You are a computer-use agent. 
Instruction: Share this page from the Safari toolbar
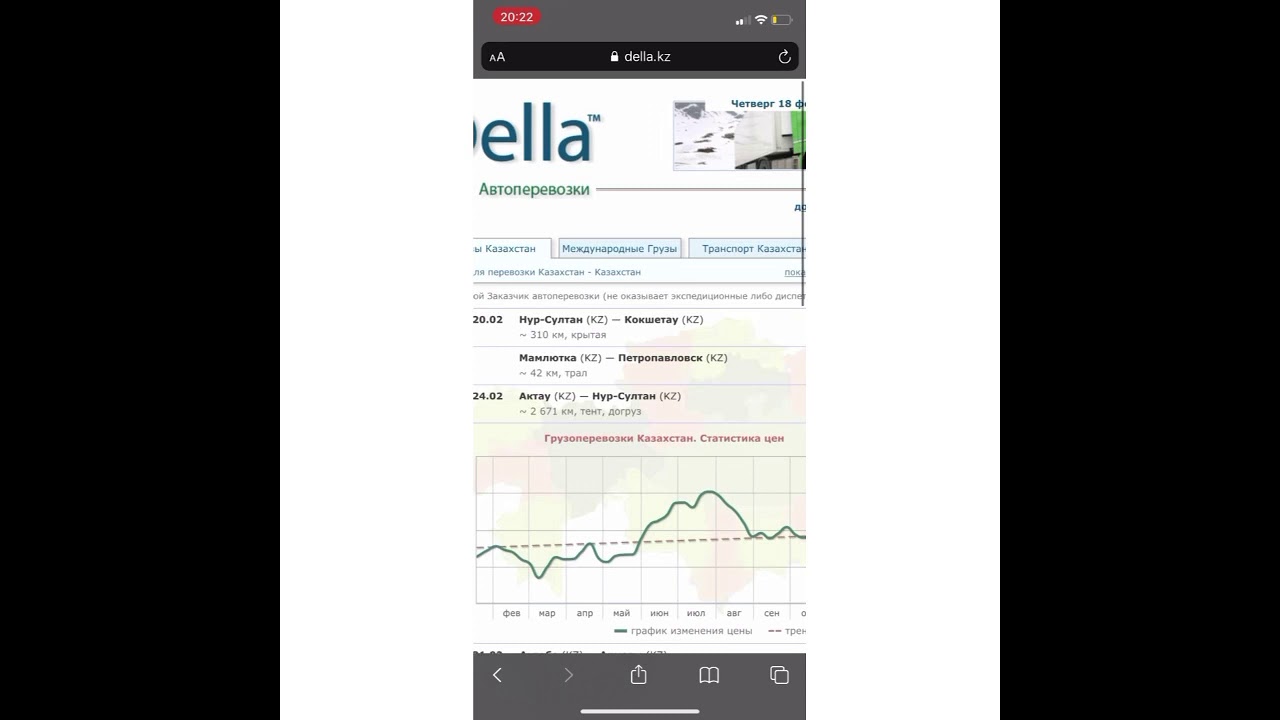[x=639, y=675]
